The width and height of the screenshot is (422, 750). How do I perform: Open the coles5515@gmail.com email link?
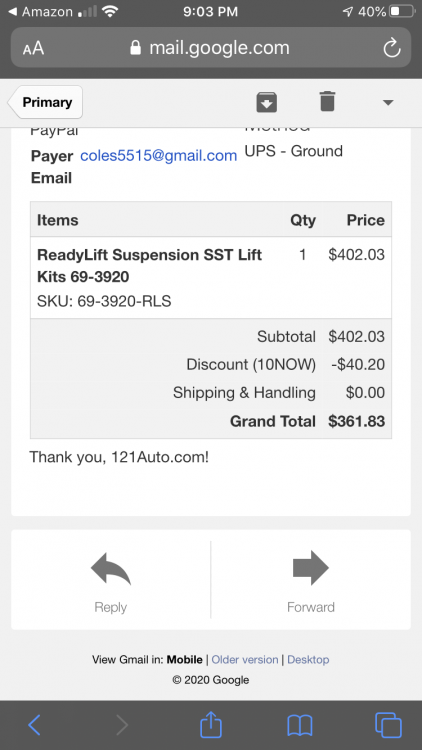pos(158,155)
